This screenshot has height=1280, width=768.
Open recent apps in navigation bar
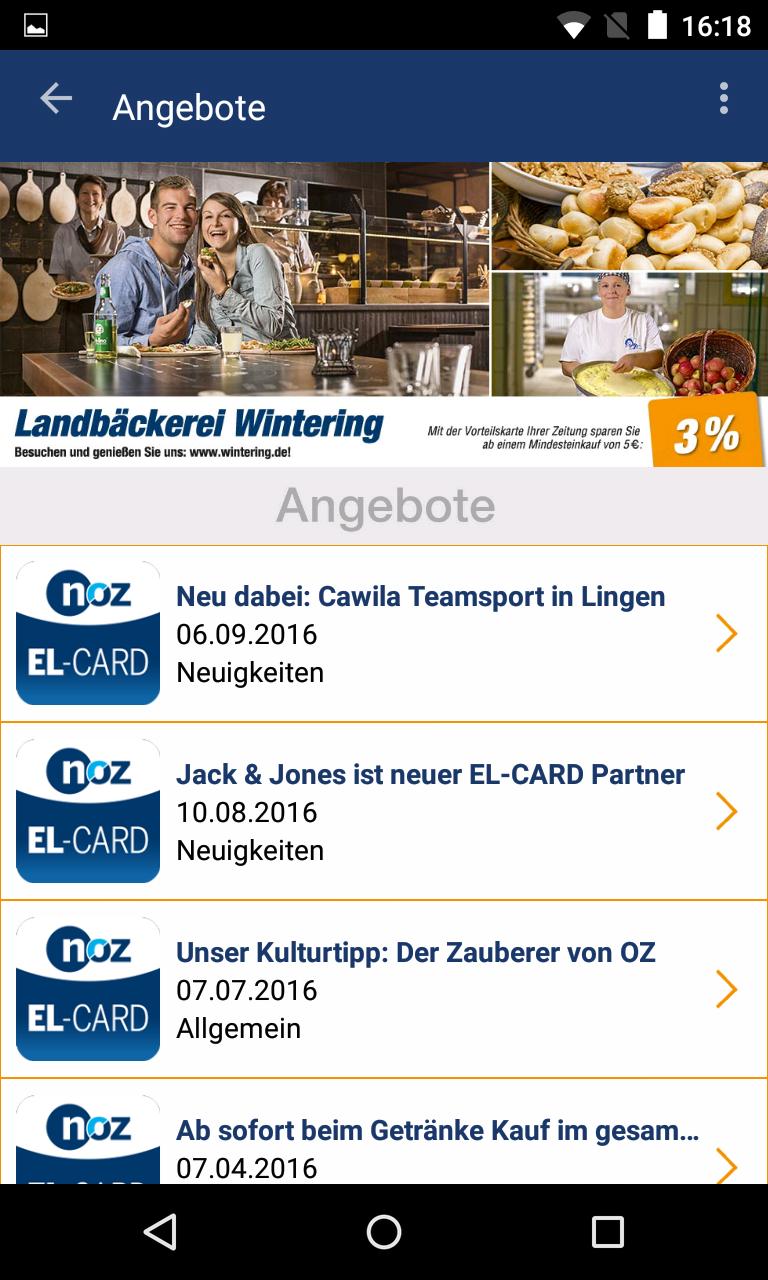tap(607, 1232)
